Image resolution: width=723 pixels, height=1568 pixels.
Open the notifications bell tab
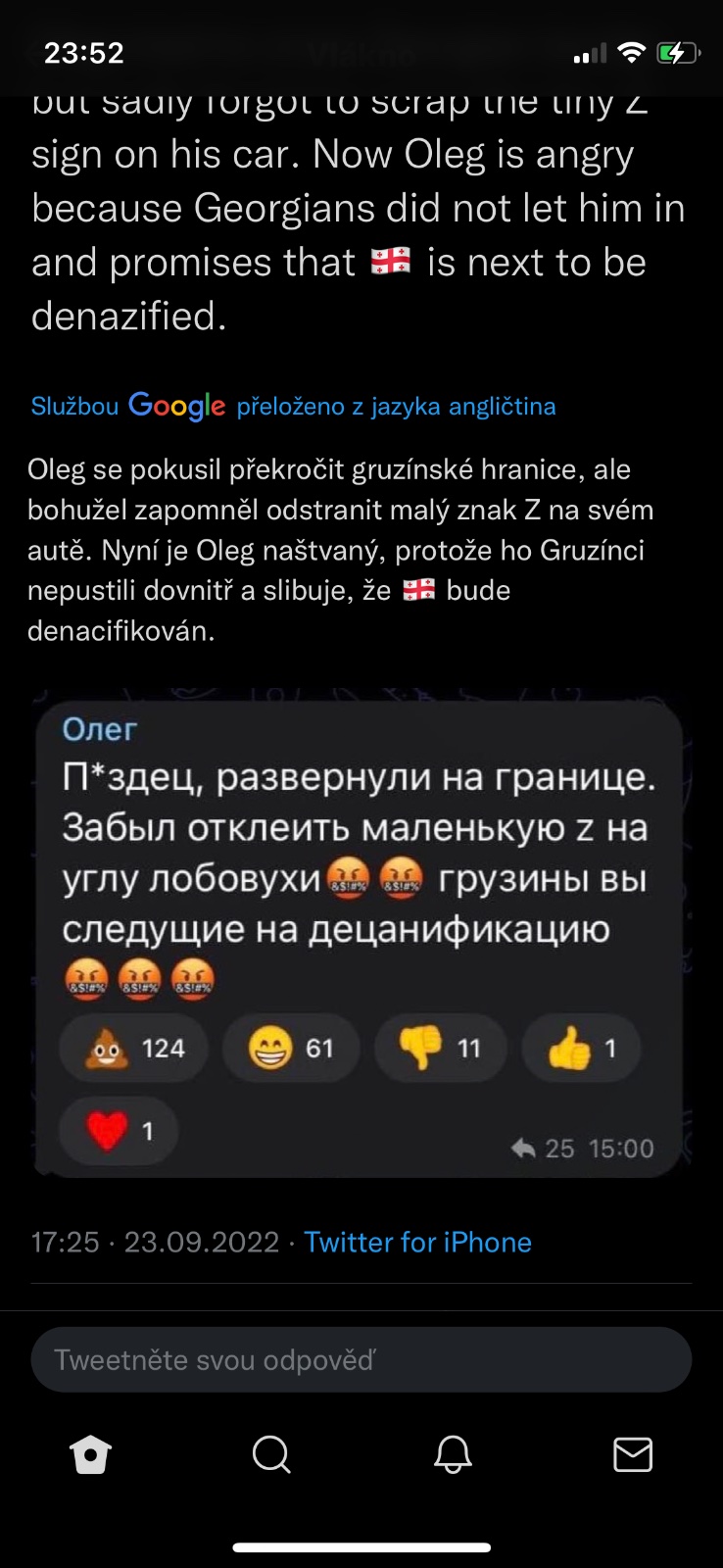pyautogui.click(x=453, y=1454)
